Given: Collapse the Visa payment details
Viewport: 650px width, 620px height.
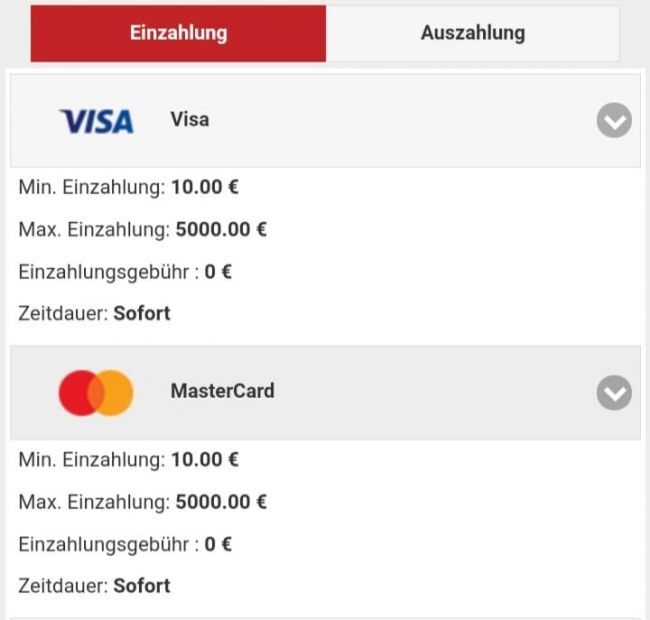Looking at the screenshot, I should tap(614, 121).
